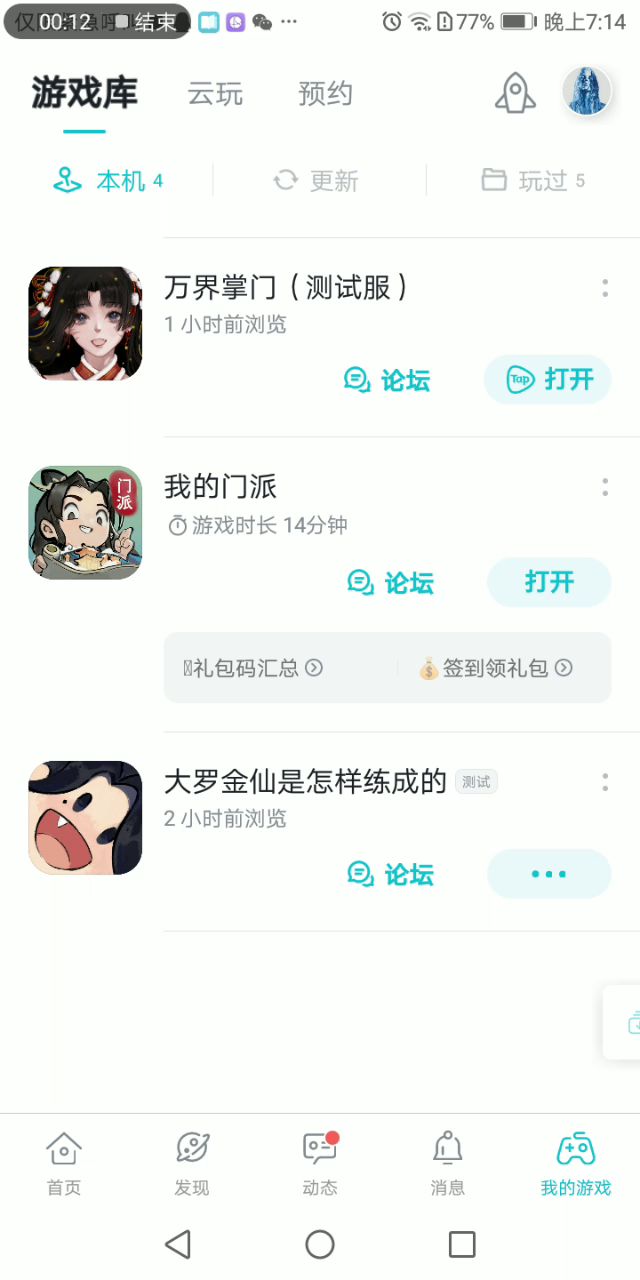Open more options for 万界掌门
Viewport: 640px width, 1280px height.
point(605,288)
